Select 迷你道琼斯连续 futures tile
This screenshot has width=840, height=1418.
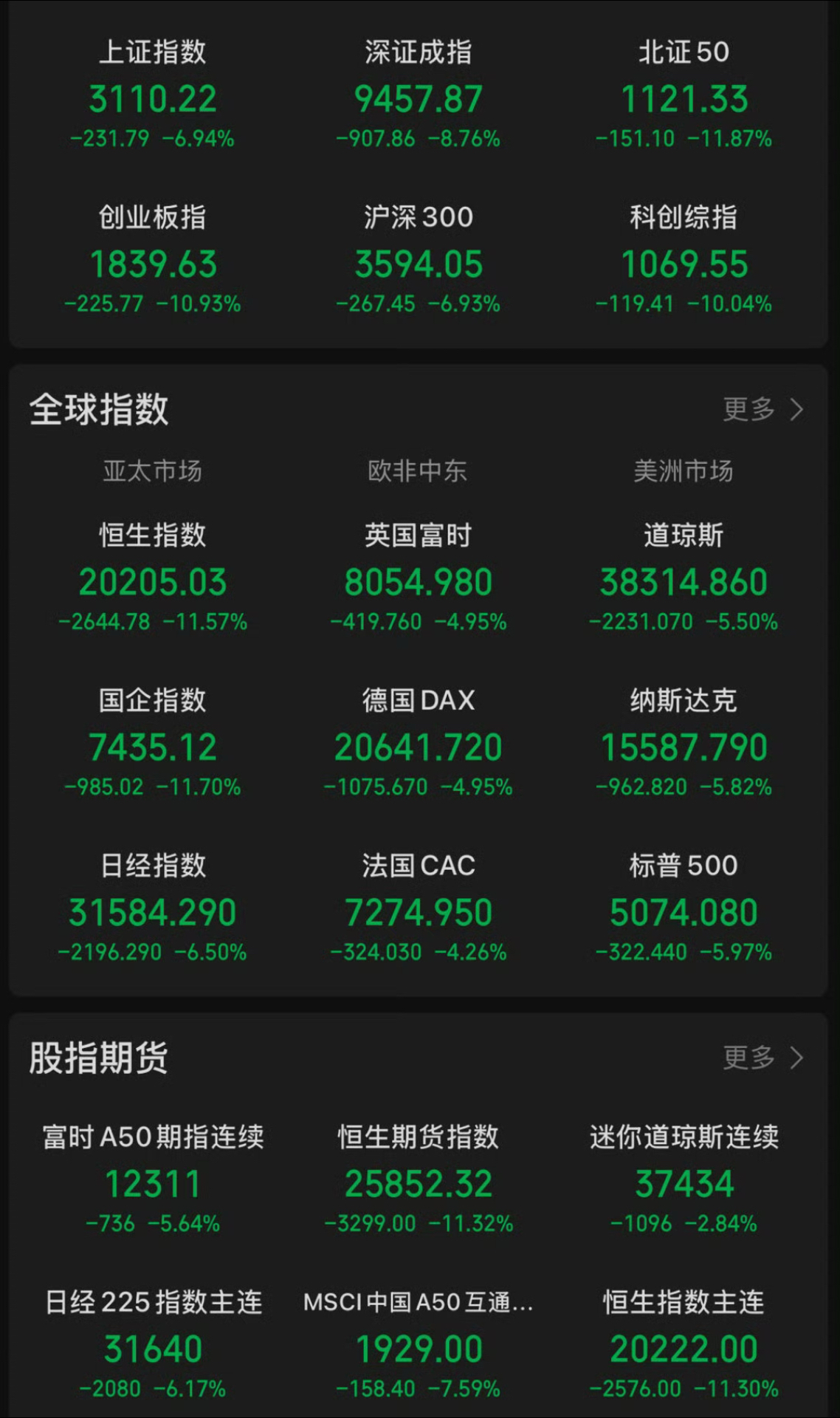pos(684,1183)
